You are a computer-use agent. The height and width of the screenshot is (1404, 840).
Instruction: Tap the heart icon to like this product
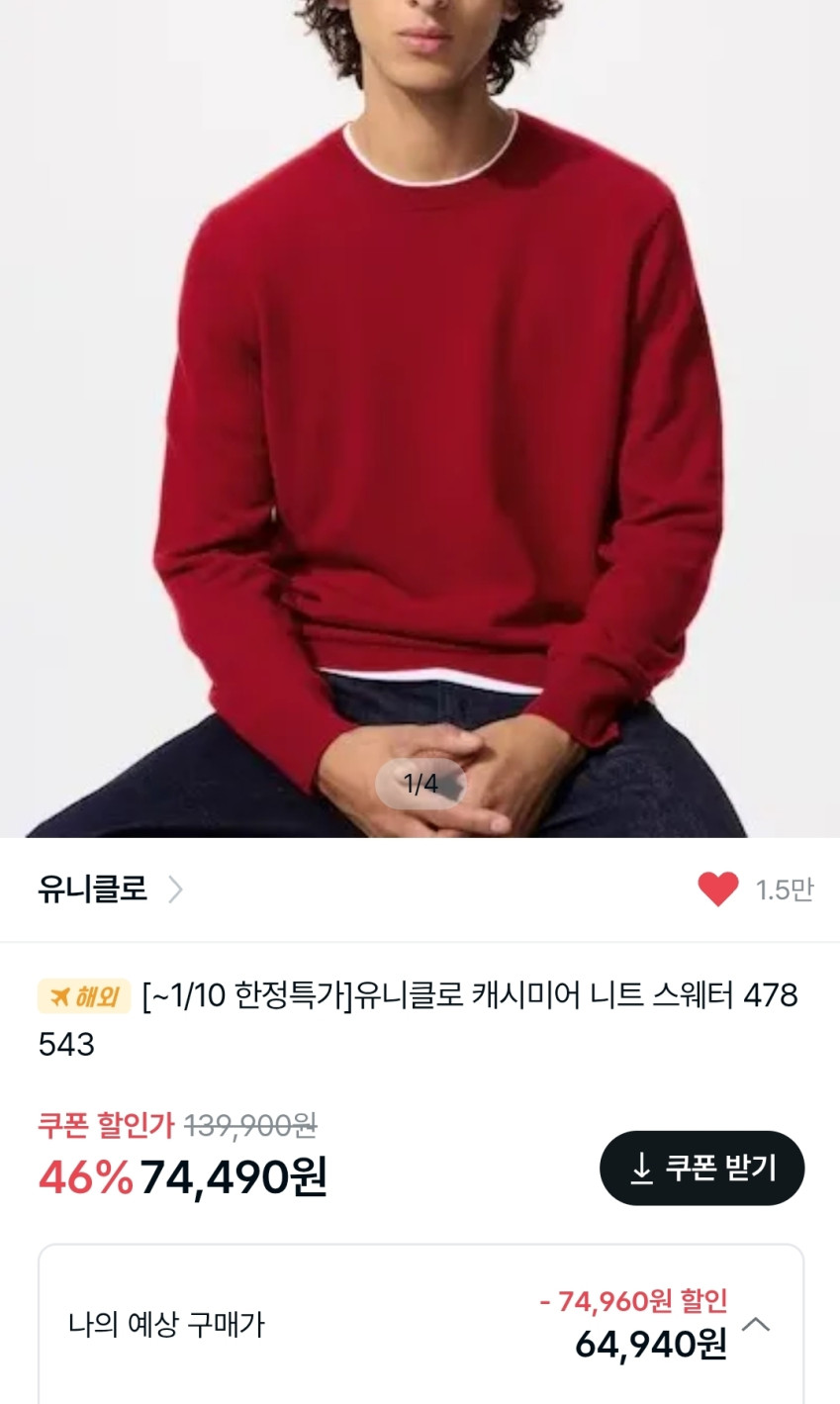pyautogui.click(x=718, y=889)
